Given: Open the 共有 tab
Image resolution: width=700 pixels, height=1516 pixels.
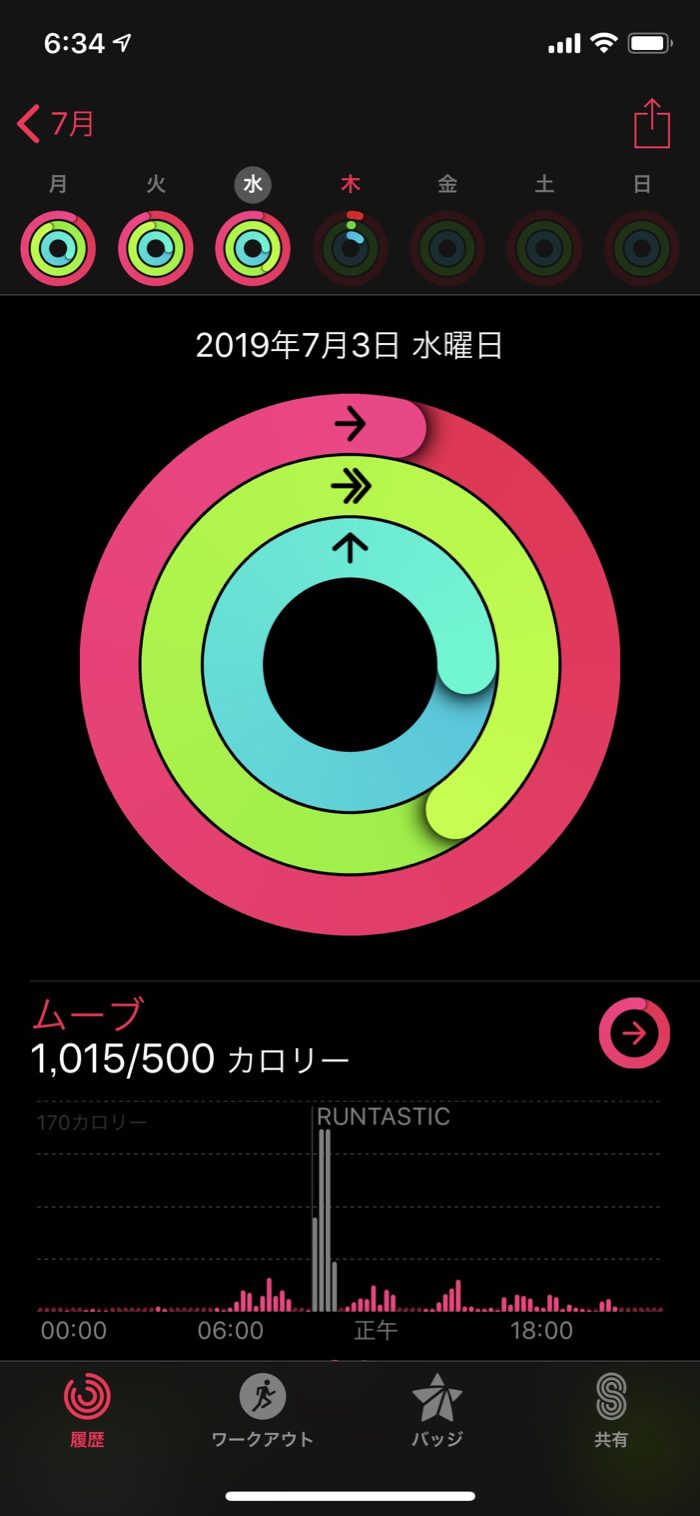Looking at the screenshot, I should coord(611,1410).
